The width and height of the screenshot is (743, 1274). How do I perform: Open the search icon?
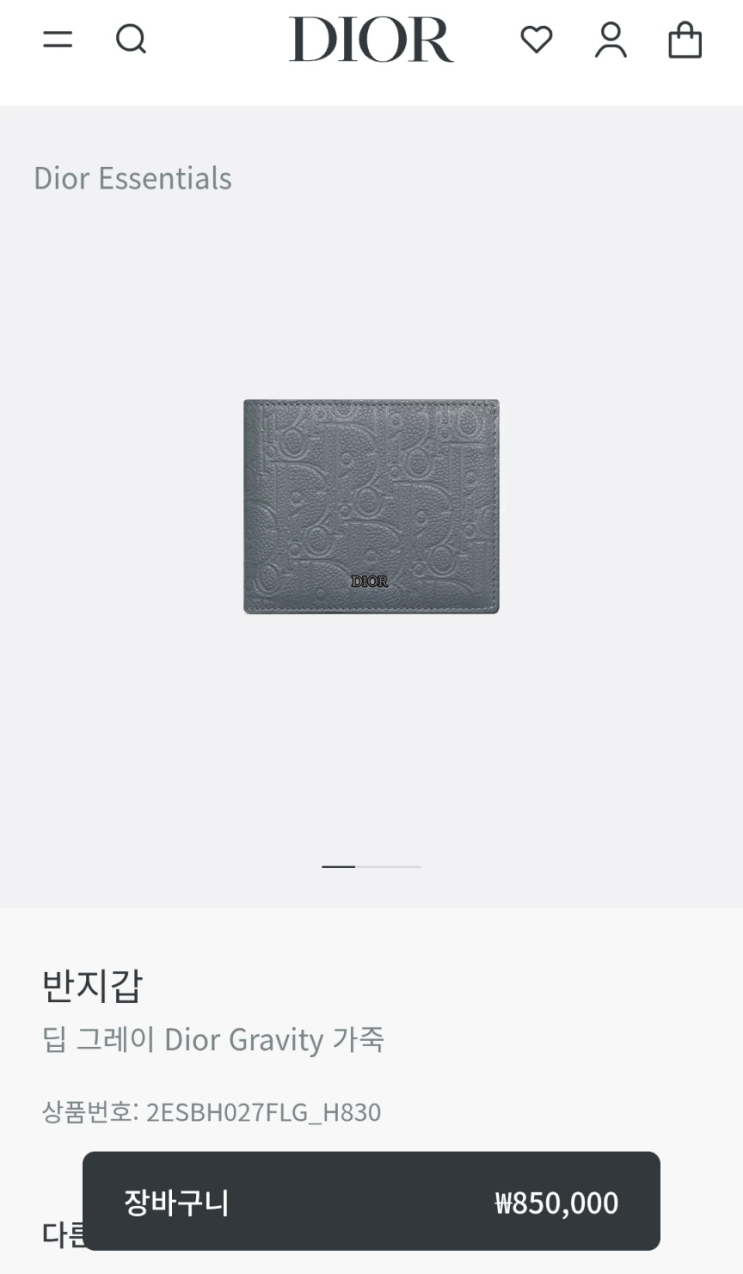[131, 40]
